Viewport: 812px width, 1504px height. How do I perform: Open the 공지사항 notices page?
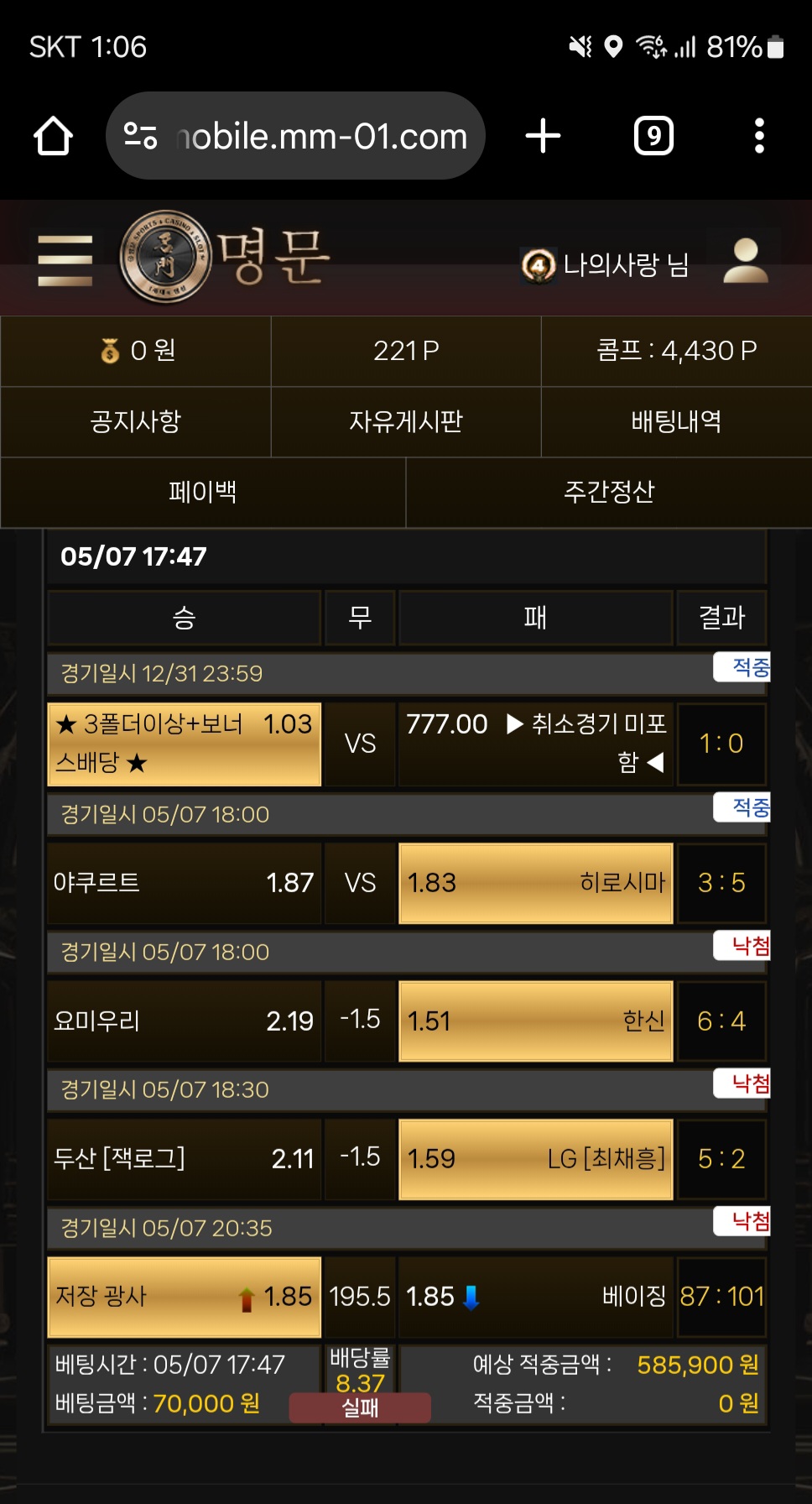(136, 421)
